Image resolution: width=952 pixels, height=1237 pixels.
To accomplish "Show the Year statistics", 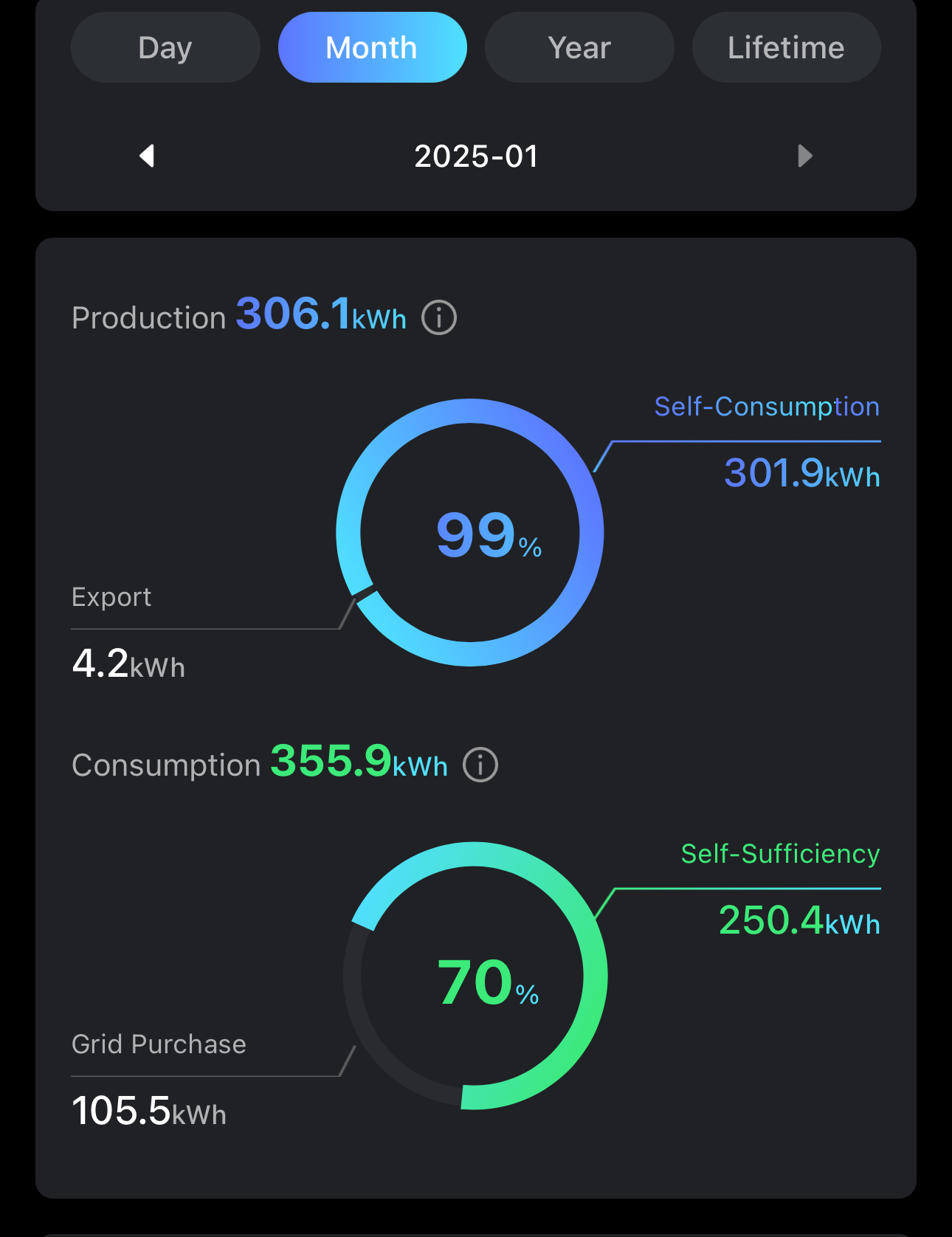I will (x=579, y=47).
